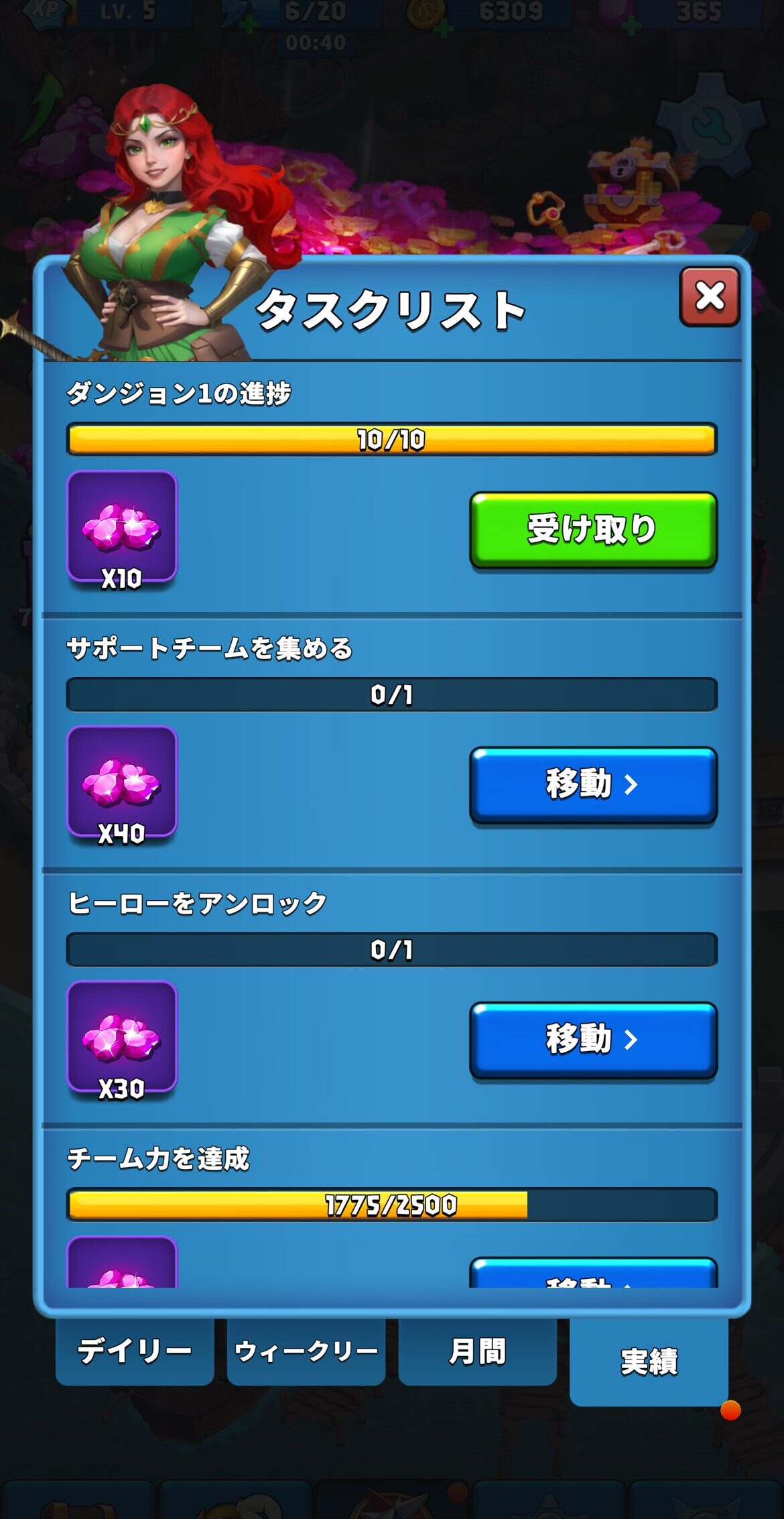Close the タスクリスト dialog
The width and height of the screenshot is (784, 1519).
click(x=709, y=296)
